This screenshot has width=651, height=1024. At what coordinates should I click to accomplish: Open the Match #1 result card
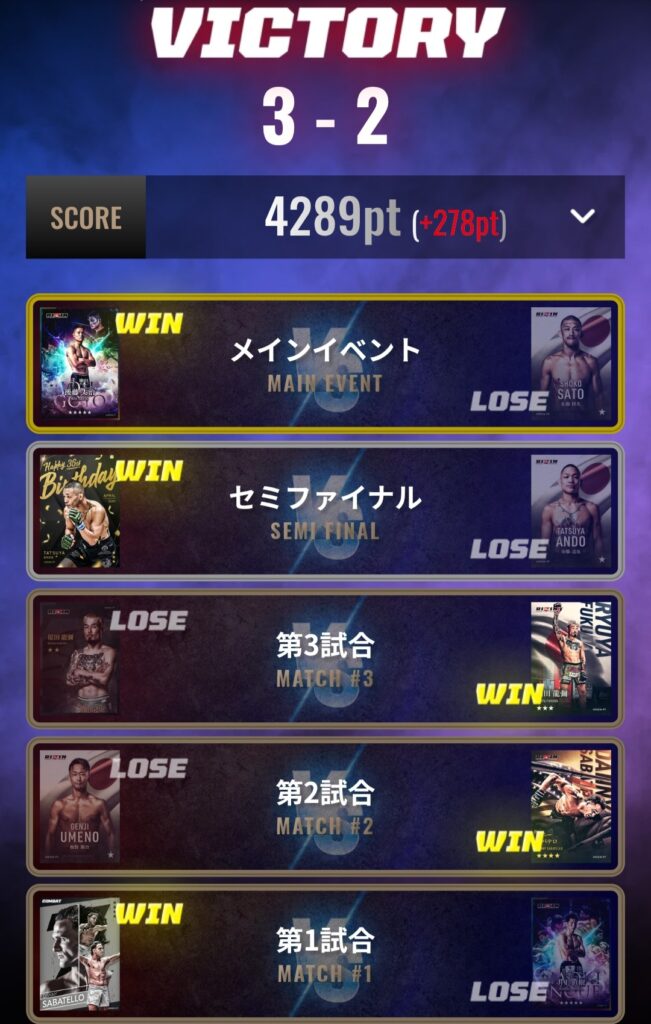325,954
